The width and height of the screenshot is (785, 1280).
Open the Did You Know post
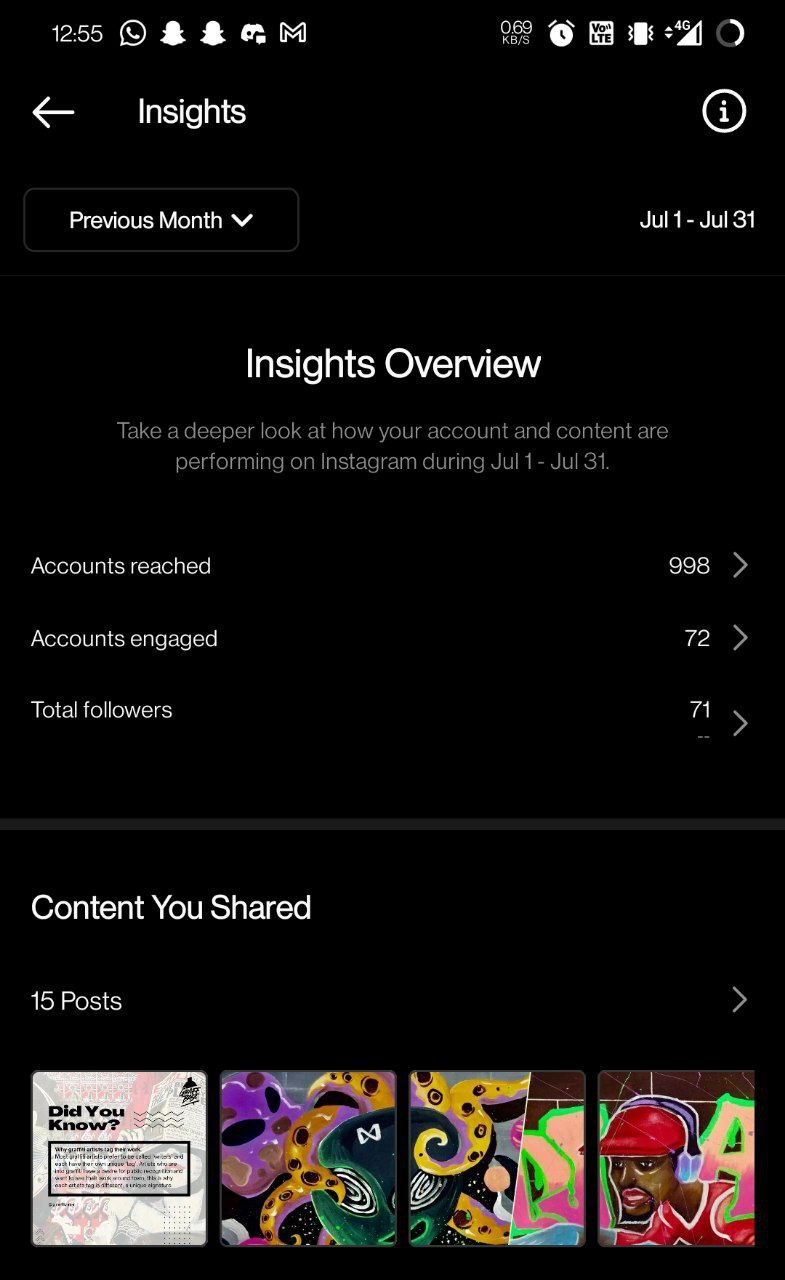click(119, 1158)
